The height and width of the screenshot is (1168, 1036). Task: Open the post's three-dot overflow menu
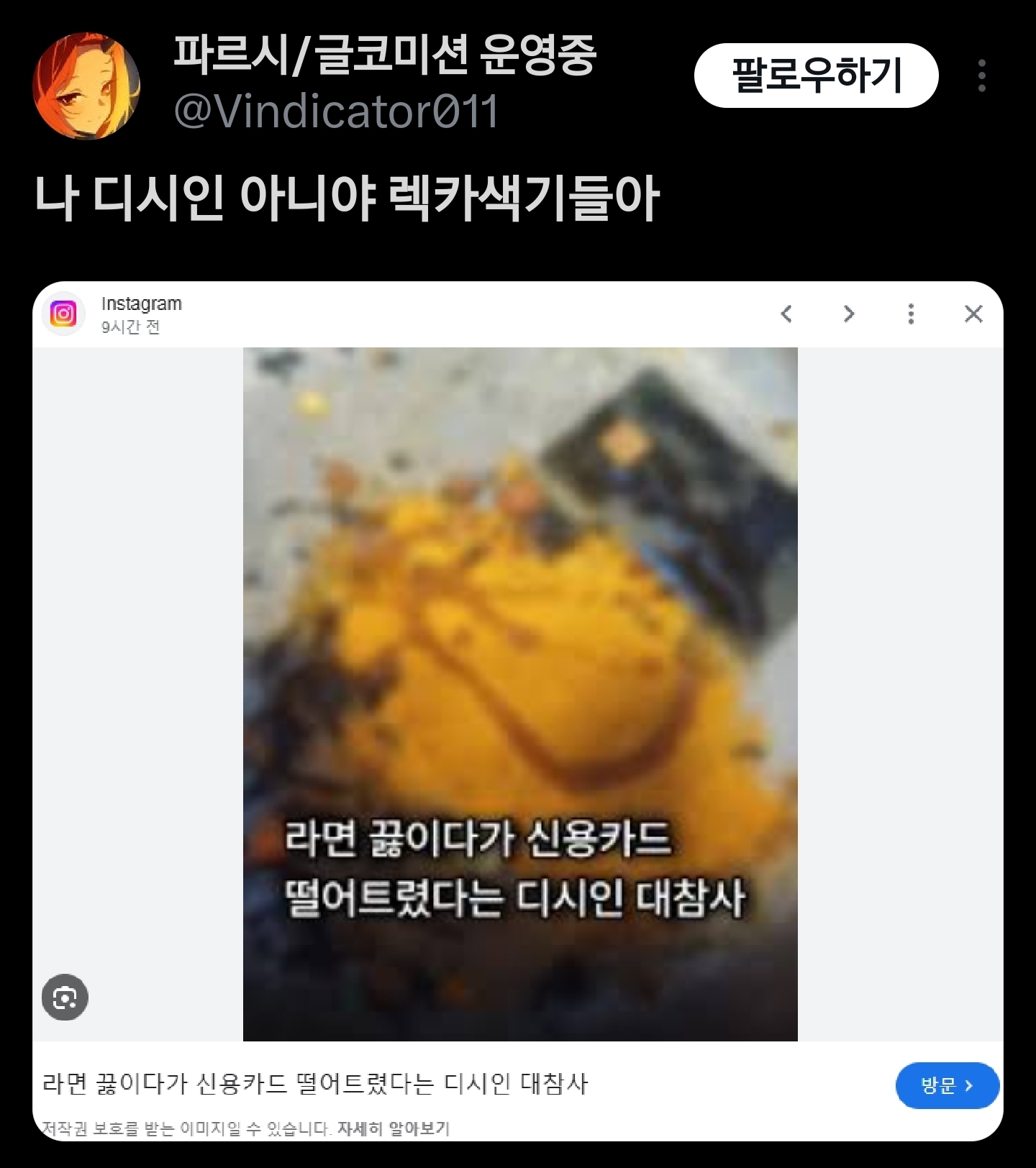point(981,76)
